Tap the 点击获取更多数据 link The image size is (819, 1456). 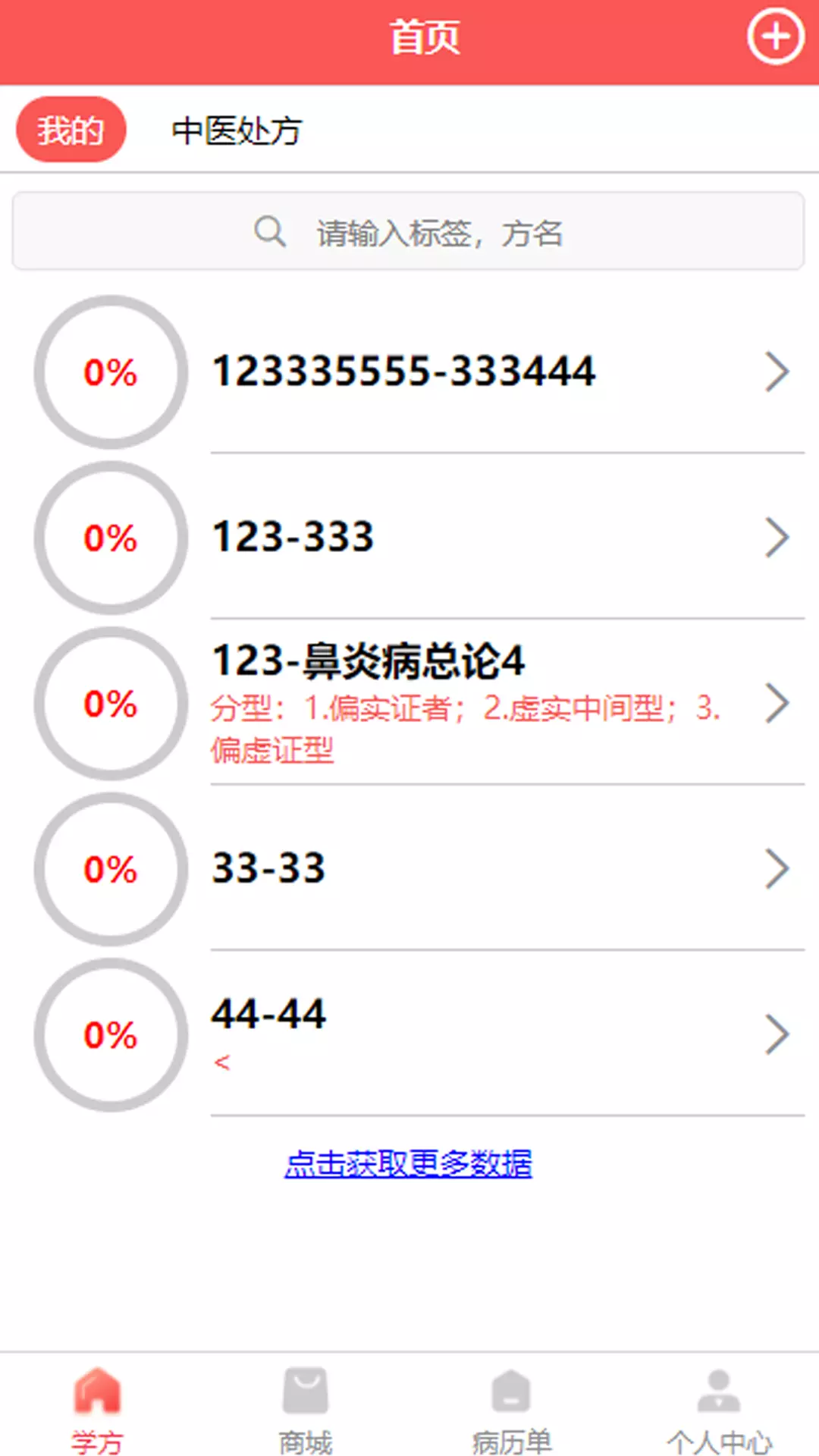(408, 1163)
